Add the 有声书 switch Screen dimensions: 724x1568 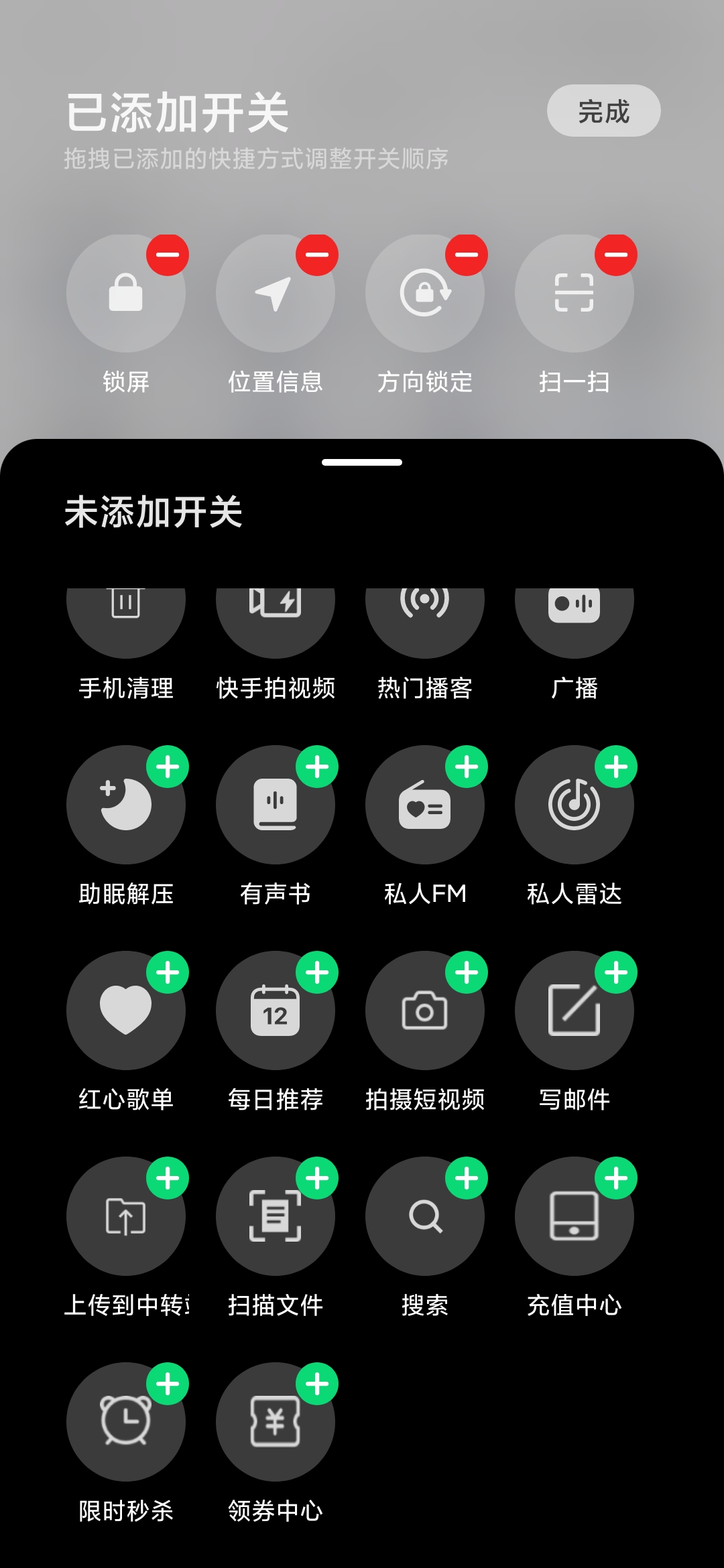click(x=317, y=767)
